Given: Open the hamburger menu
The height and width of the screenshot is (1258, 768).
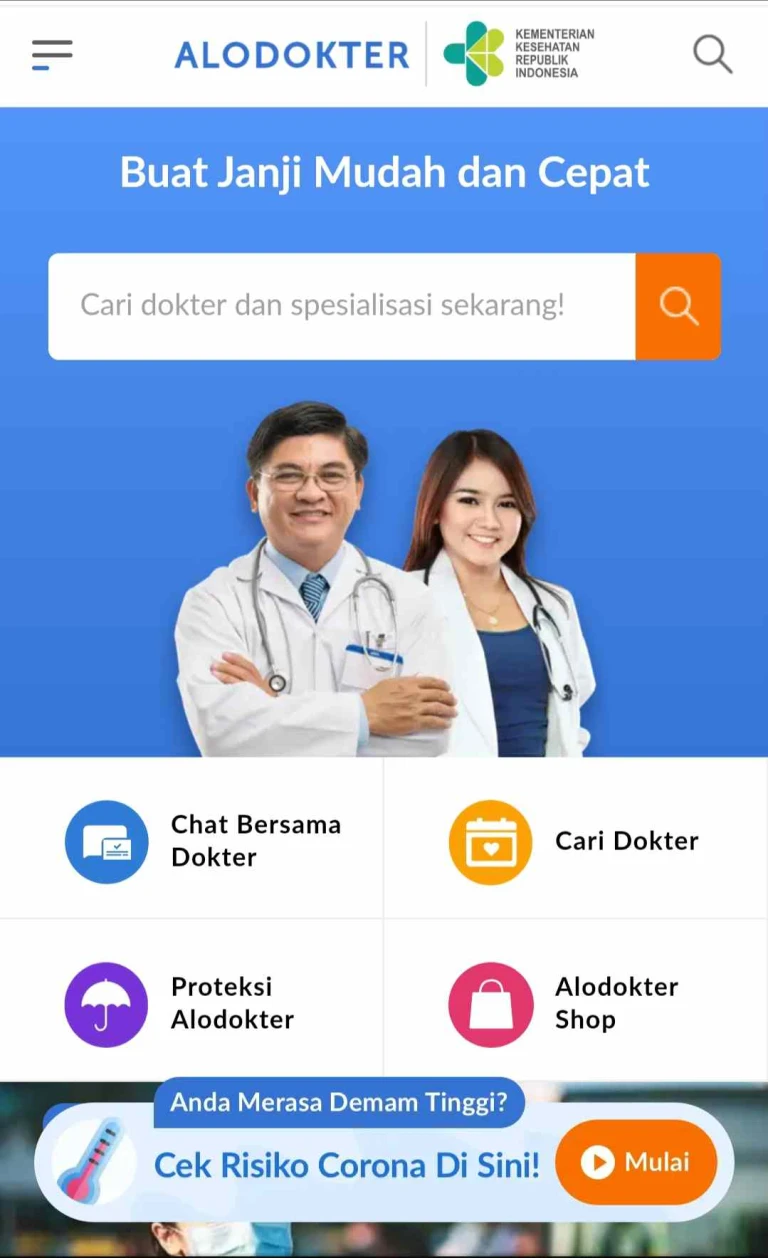Looking at the screenshot, I should coord(52,55).
